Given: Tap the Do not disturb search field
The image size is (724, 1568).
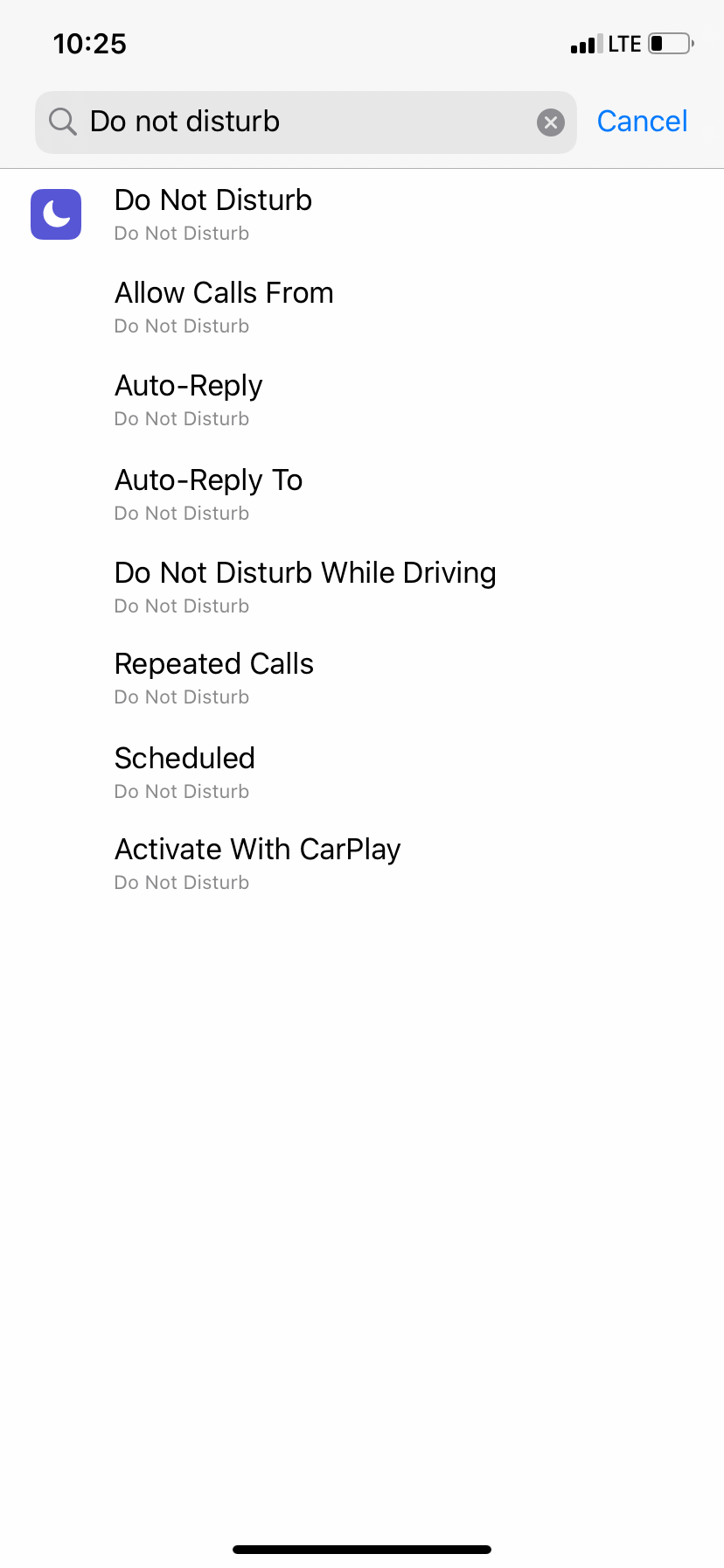Looking at the screenshot, I should point(306,122).
